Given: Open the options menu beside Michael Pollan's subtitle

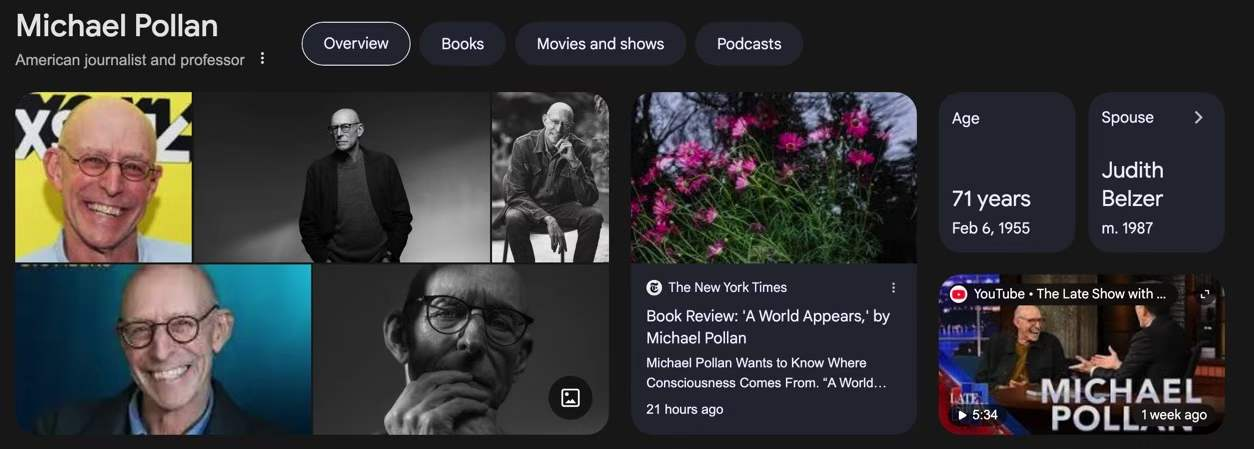Looking at the screenshot, I should click(262, 59).
